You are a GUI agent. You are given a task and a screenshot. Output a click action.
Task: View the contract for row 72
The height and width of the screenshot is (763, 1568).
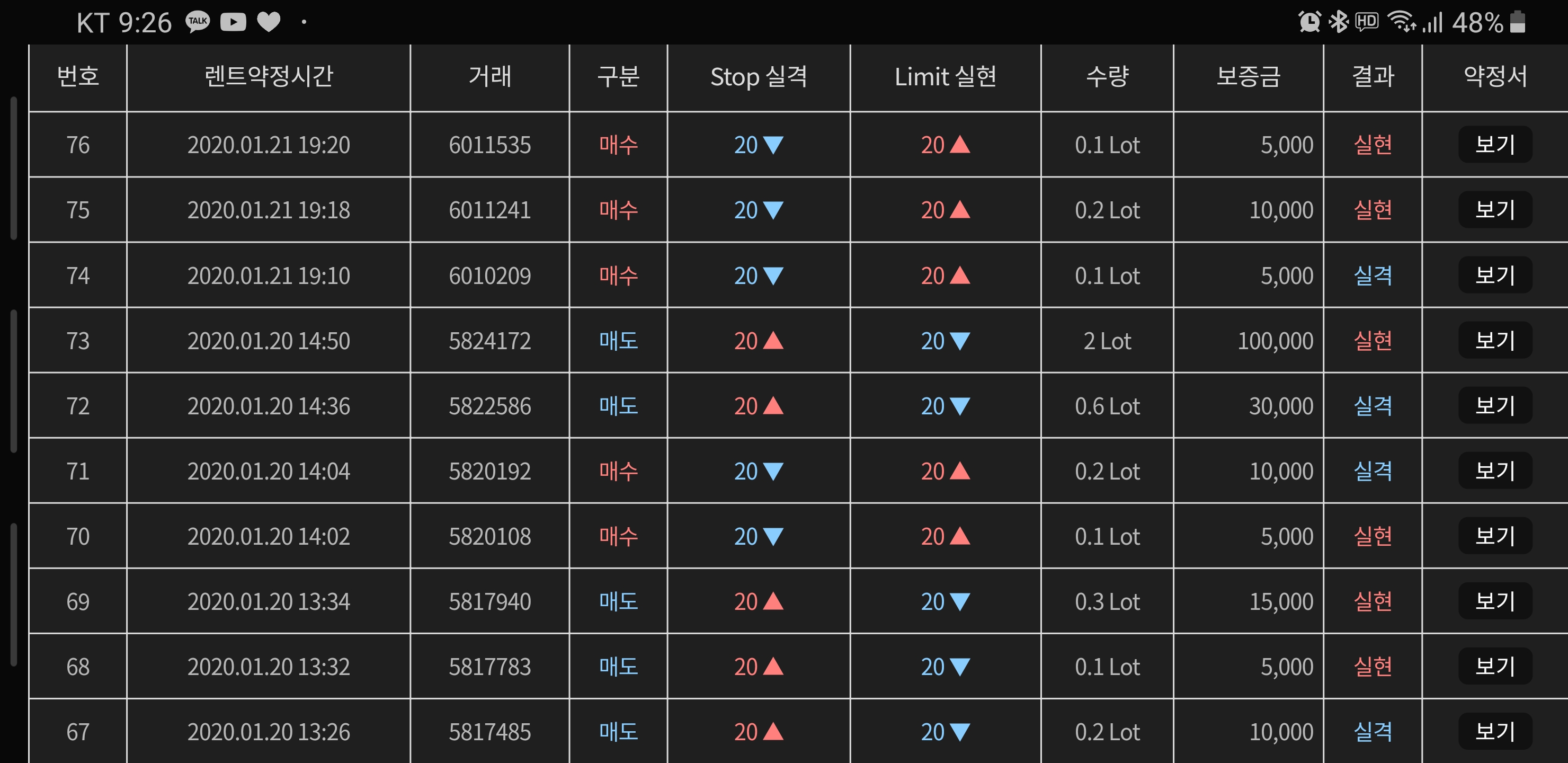(1494, 405)
